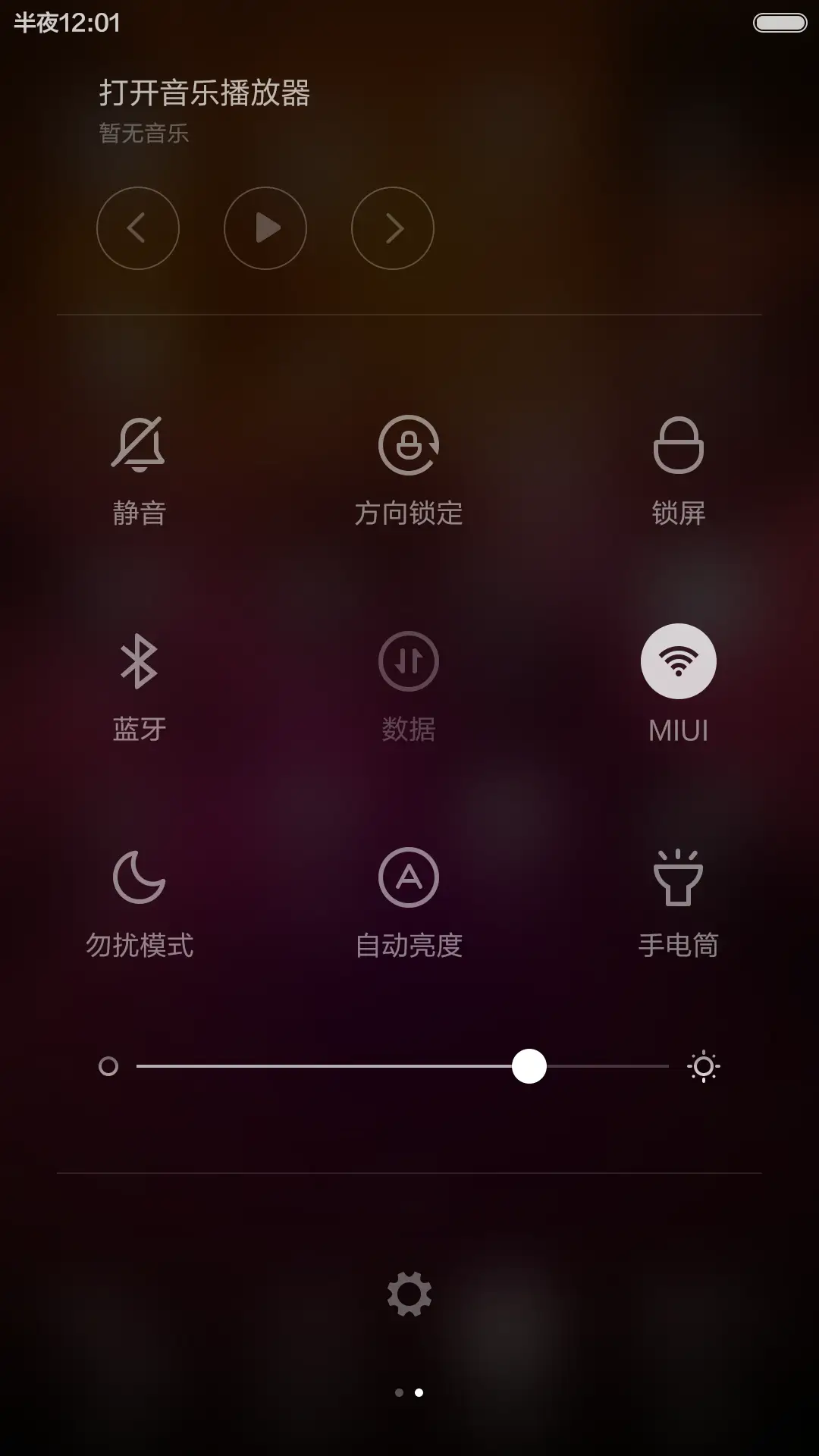This screenshot has width=819, height=1456.
Task: Toggle mobile data with the 数据 icon
Action: pyautogui.click(x=409, y=661)
